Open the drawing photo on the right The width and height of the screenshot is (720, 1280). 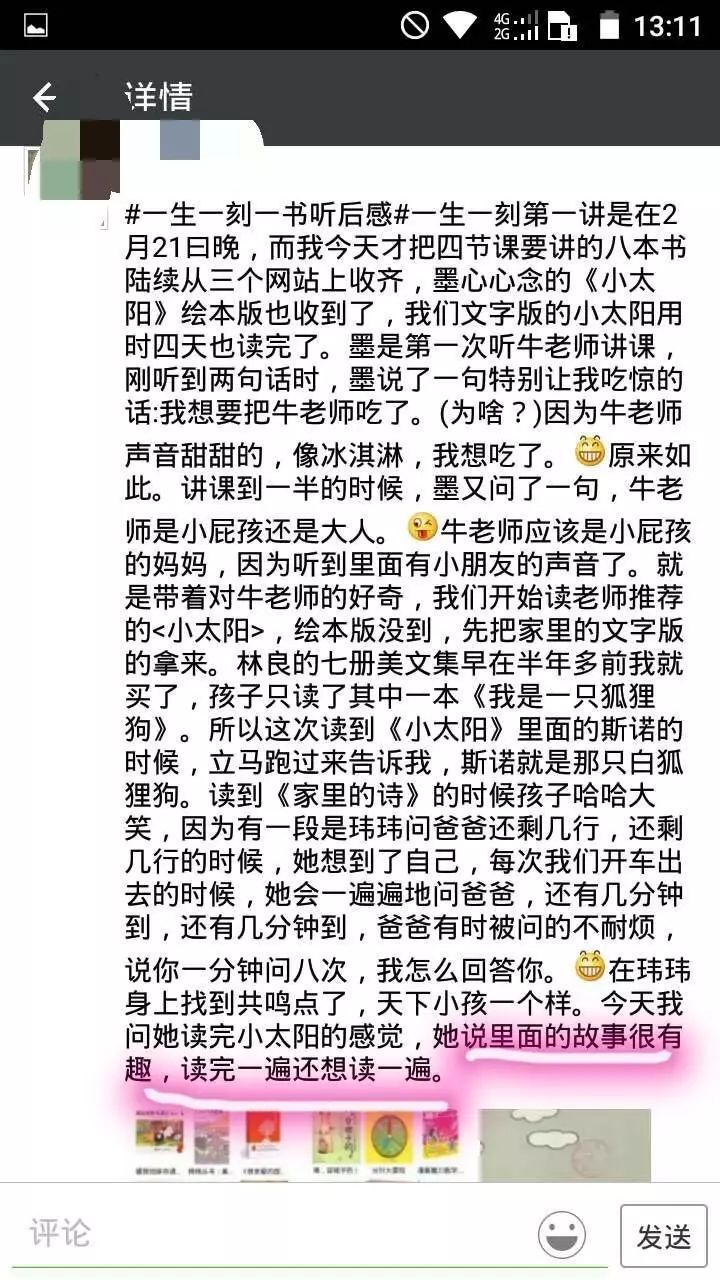pyautogui.click(x=564, y=1145)
